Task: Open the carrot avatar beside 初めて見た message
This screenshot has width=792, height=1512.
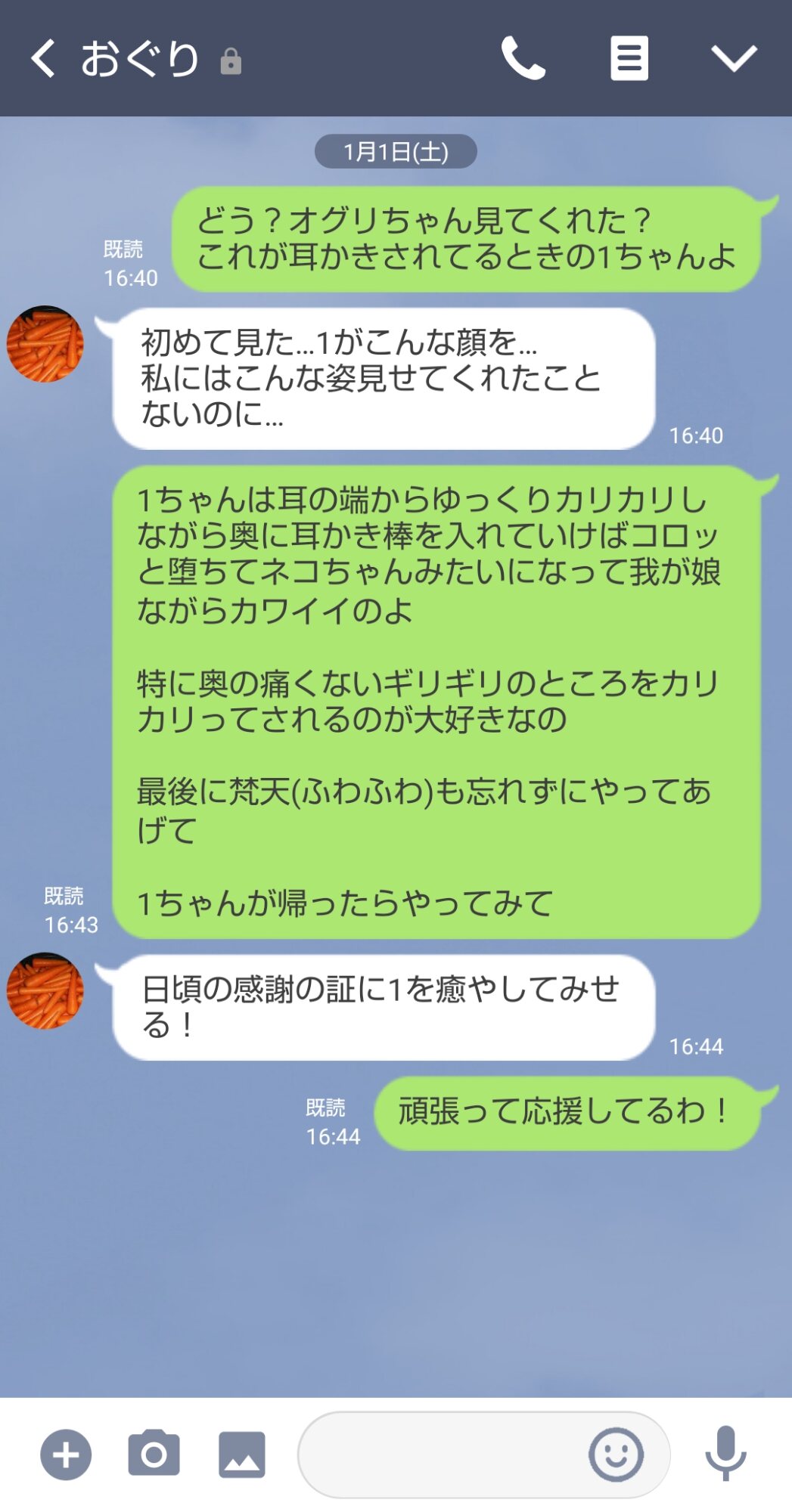Action: click(x=45, y=344)
